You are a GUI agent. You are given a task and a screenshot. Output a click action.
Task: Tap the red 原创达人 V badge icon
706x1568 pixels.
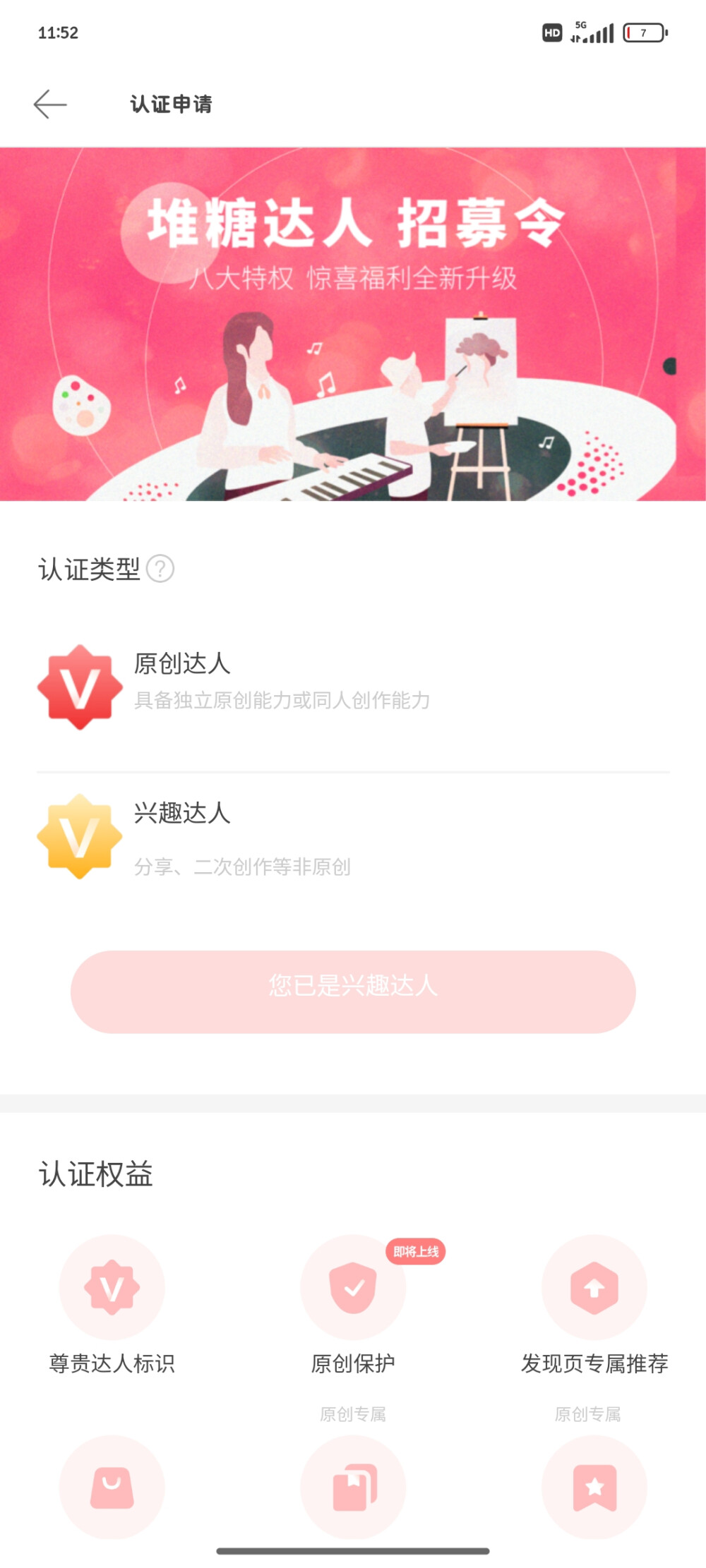pos(80,685)
